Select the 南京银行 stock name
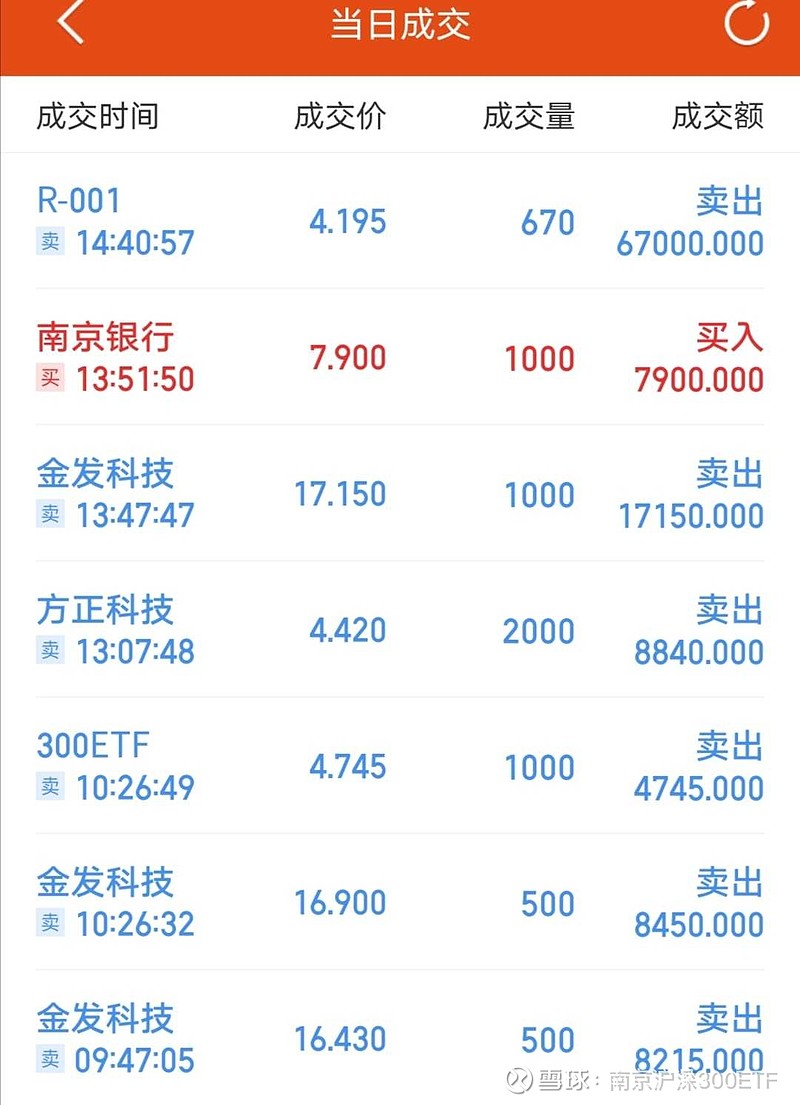800x1105 pixels. point(103,338)
